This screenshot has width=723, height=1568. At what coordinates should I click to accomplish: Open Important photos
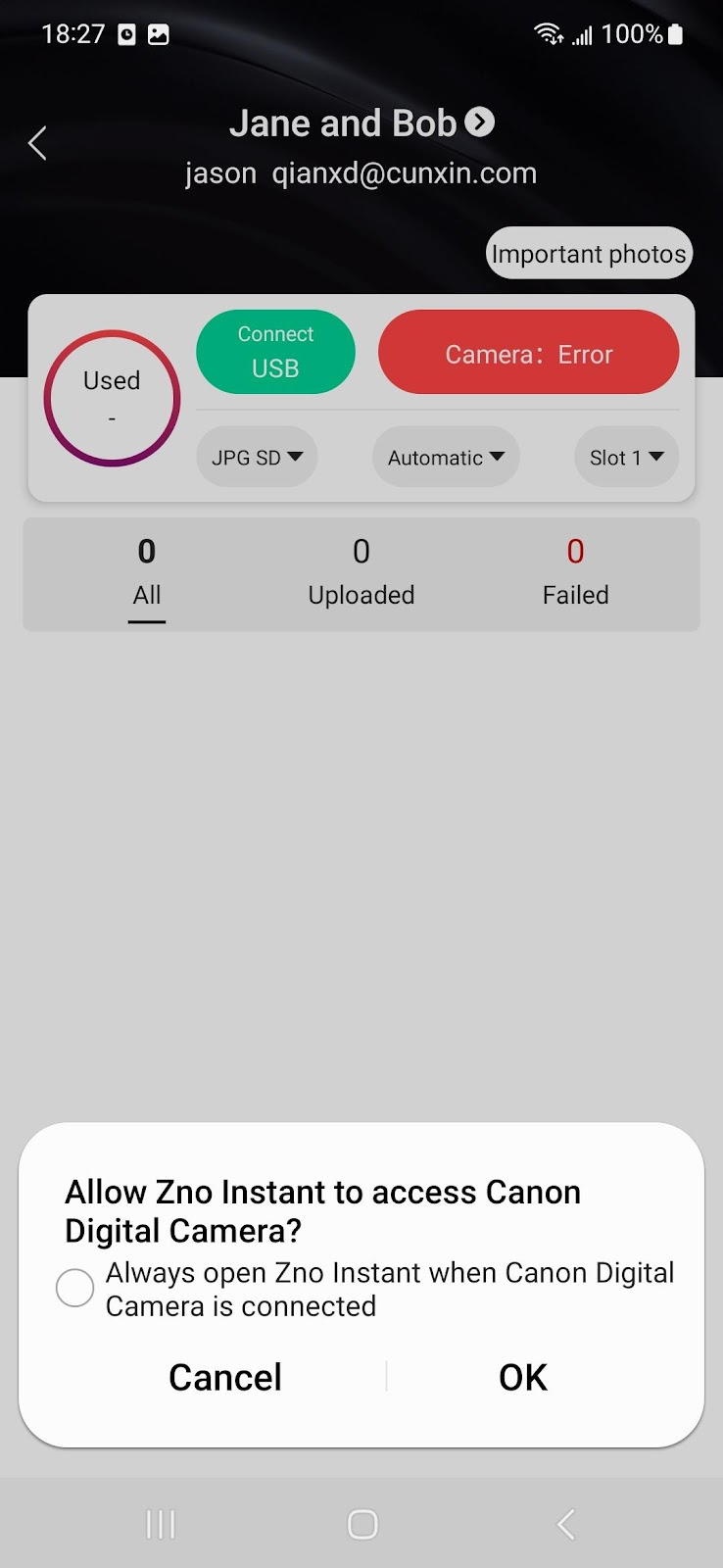589,254
